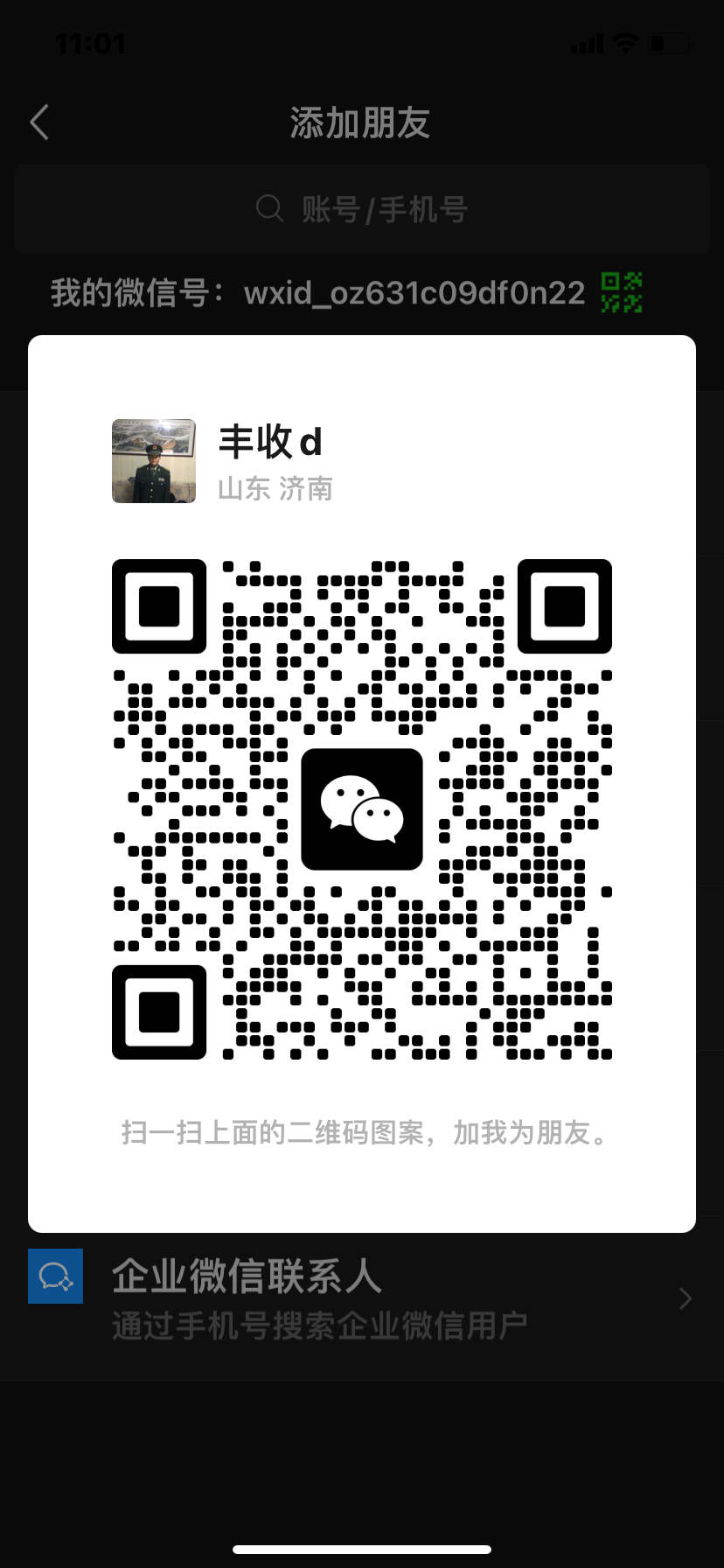
Task: Open the 账号/手机号 search field
Action: click(361, 209)
